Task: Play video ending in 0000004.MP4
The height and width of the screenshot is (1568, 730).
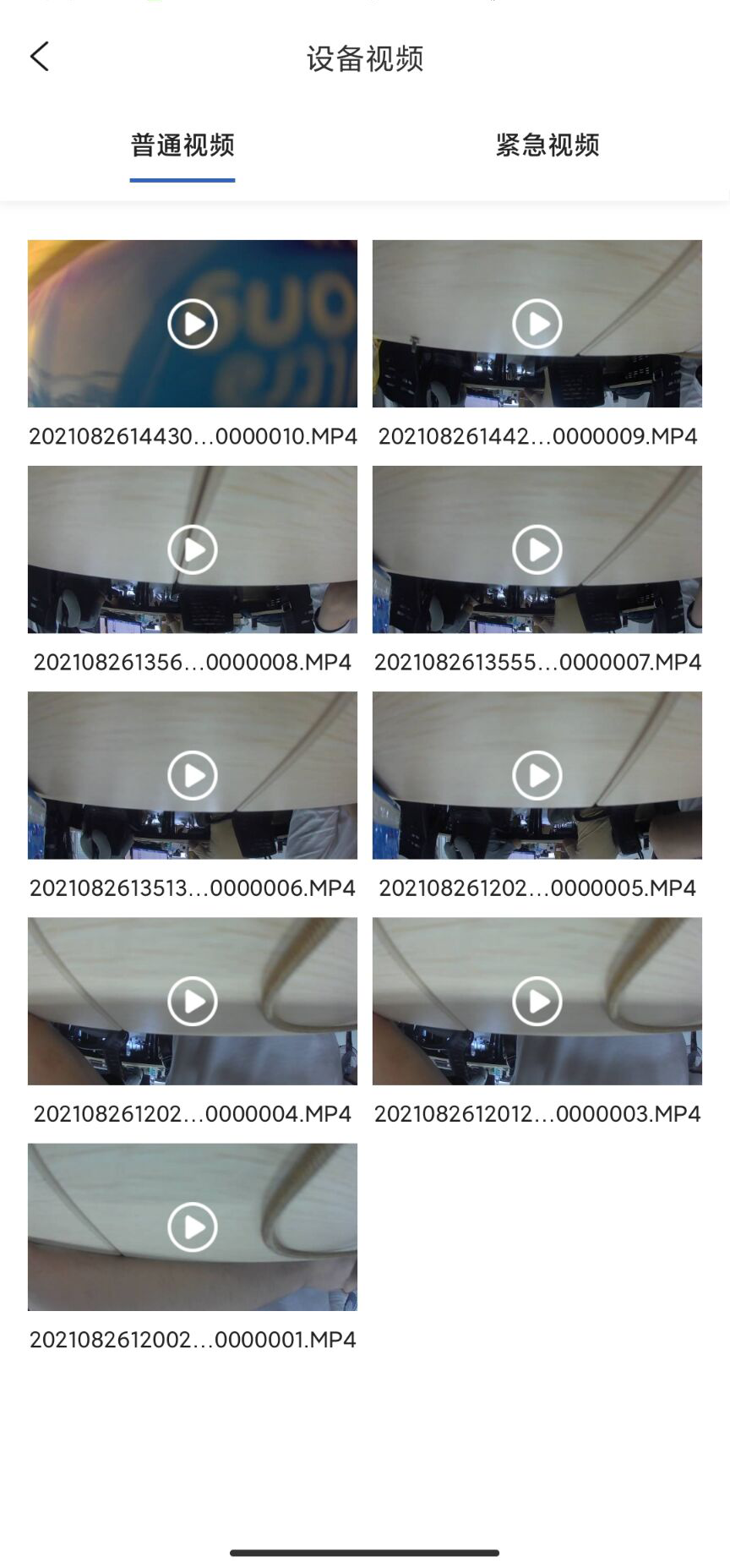Action: click(x=193, y=1001)
